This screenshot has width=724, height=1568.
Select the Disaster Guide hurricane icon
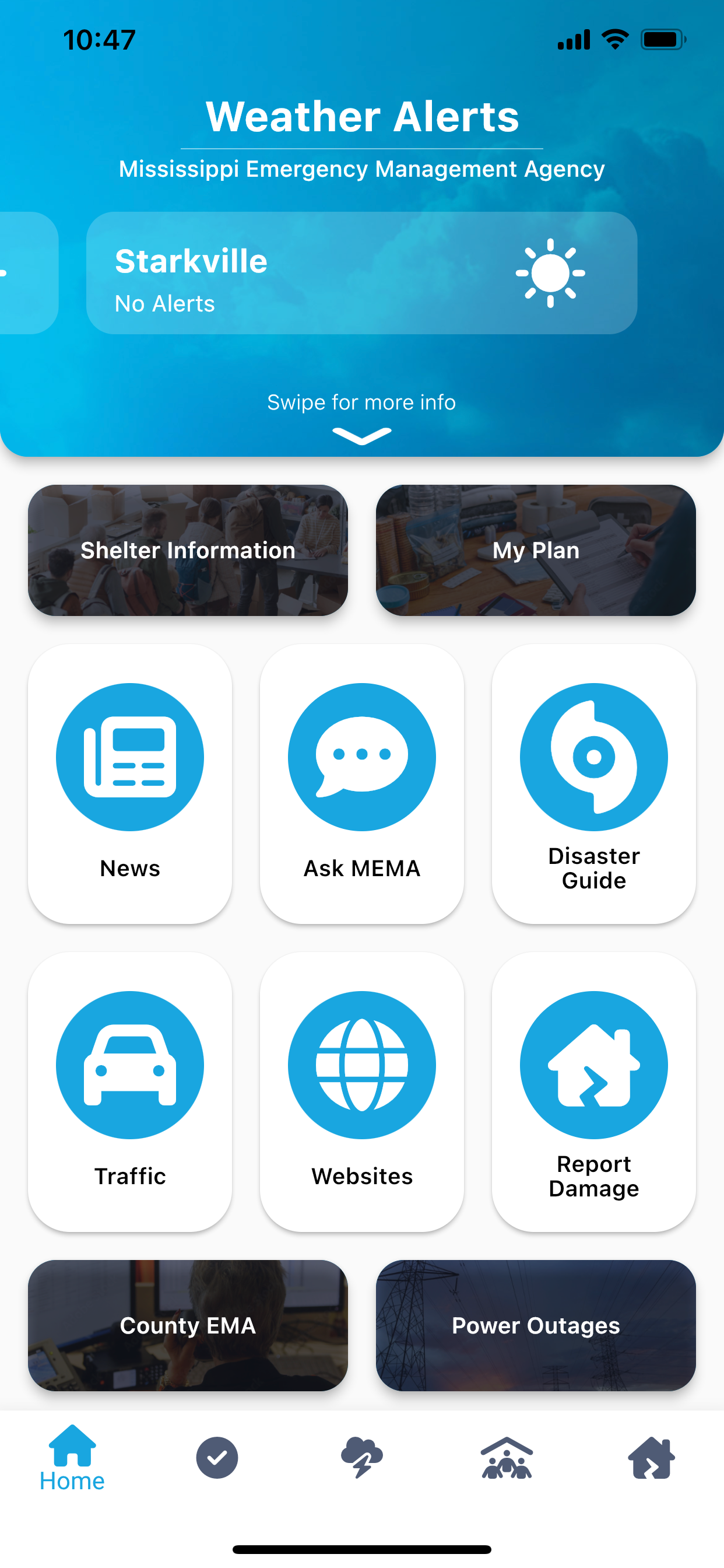(x=593, y=755)
